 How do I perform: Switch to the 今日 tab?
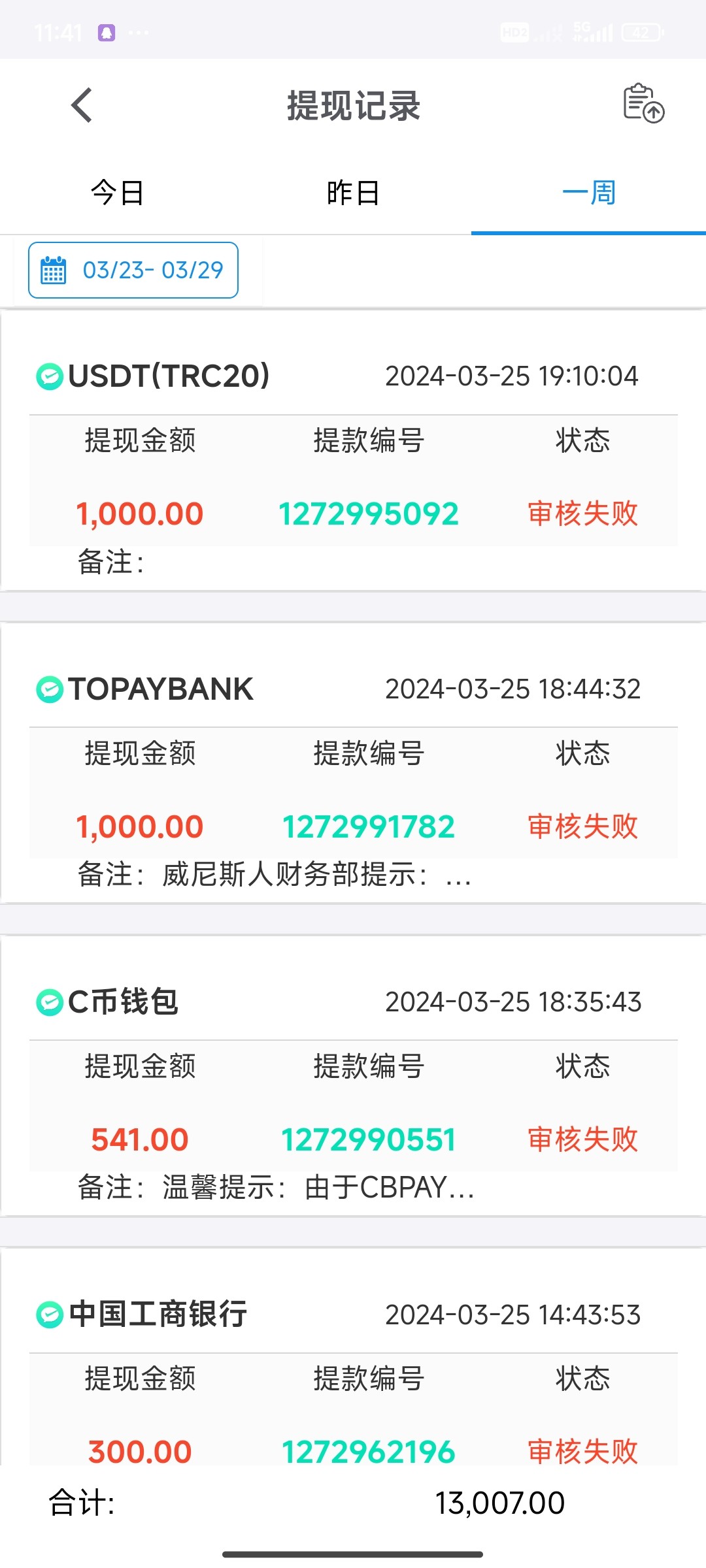(116, 193)
